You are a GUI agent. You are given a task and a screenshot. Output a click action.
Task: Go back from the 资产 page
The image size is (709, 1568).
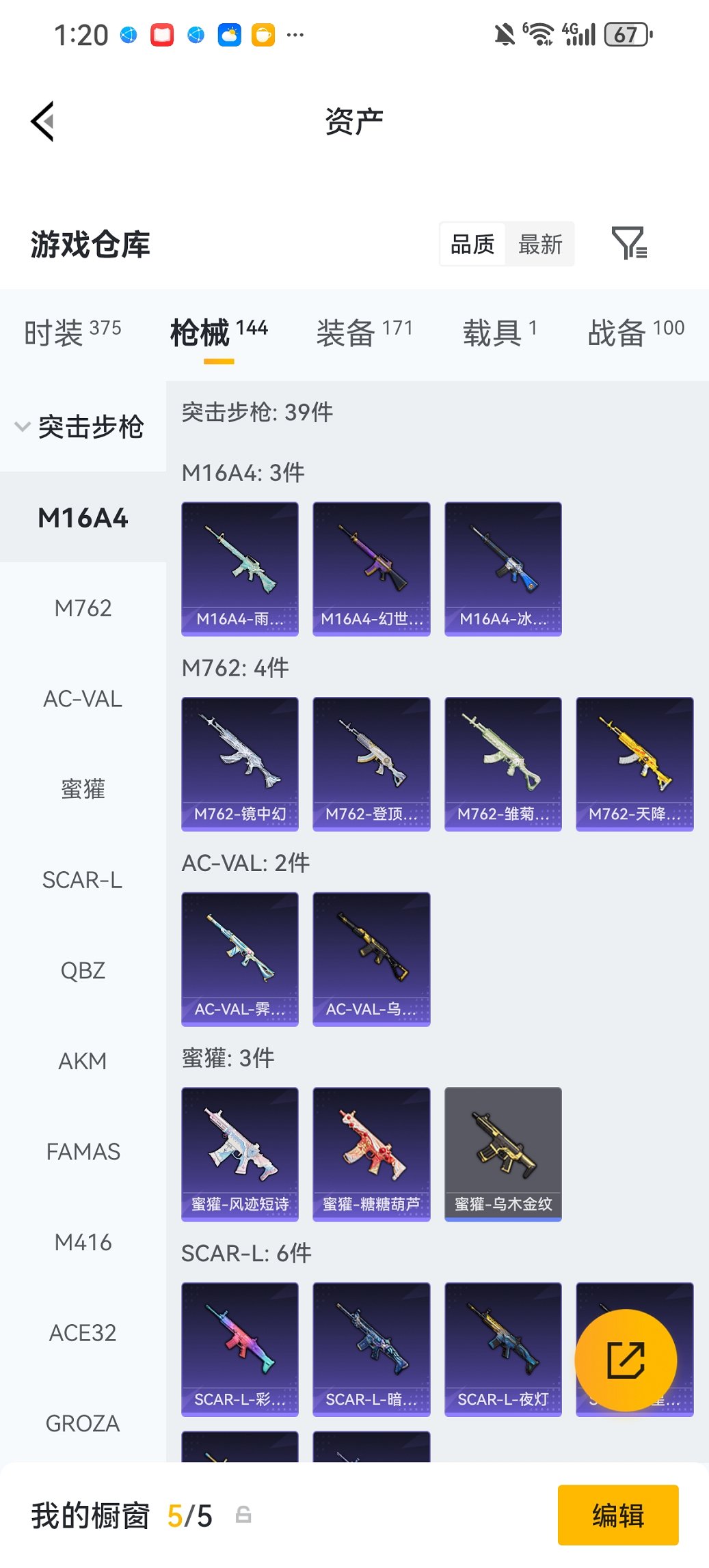click(x=42, y=122)
